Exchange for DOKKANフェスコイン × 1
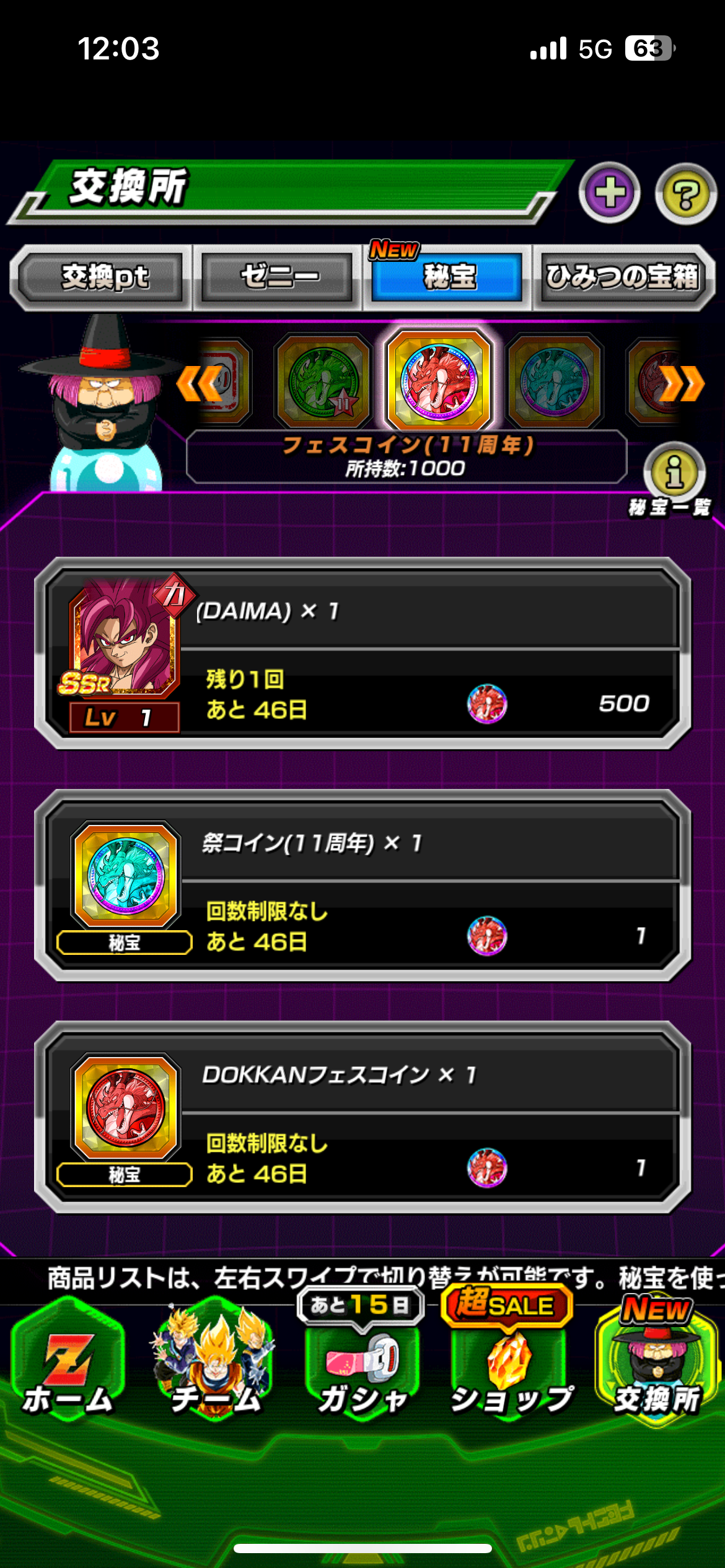 tap(363, 1117)
